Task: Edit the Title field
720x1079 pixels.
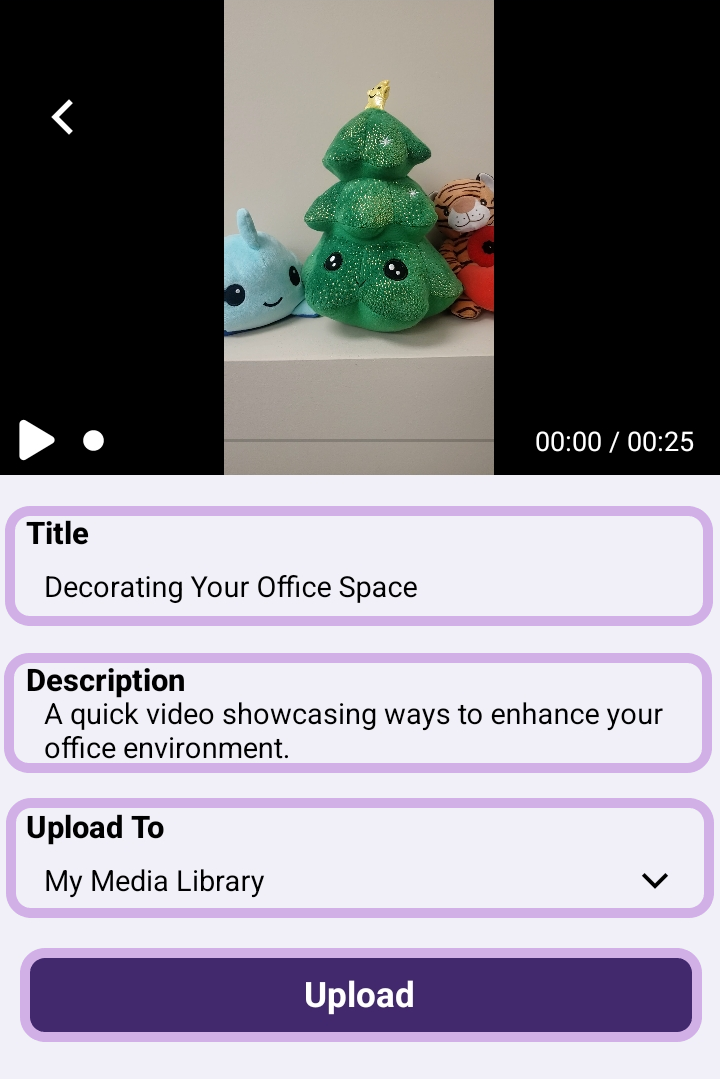Action: 358,586
